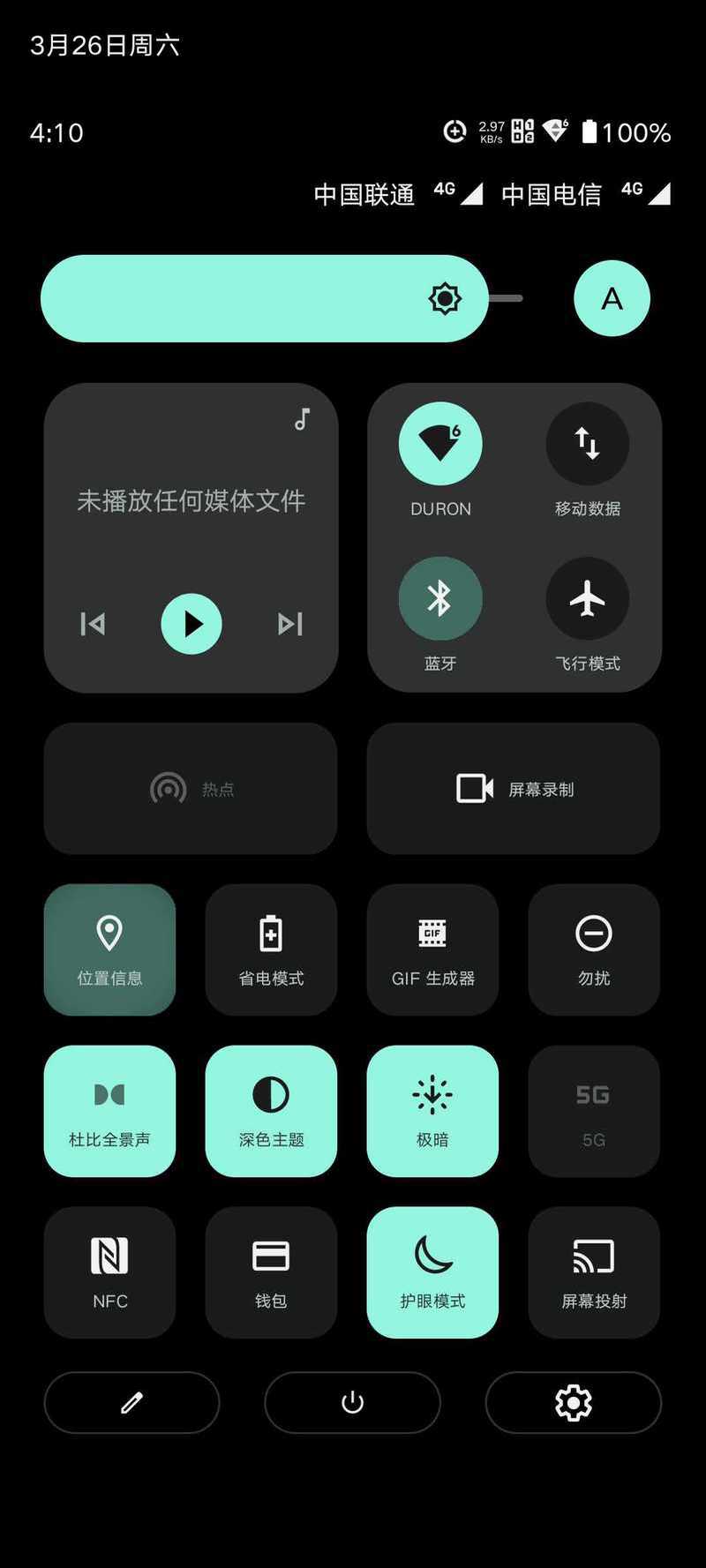Start 屏幕录制 screen recording
Image resolution: width=706 pixels, height=1568 pixels.
click(514, 788)
